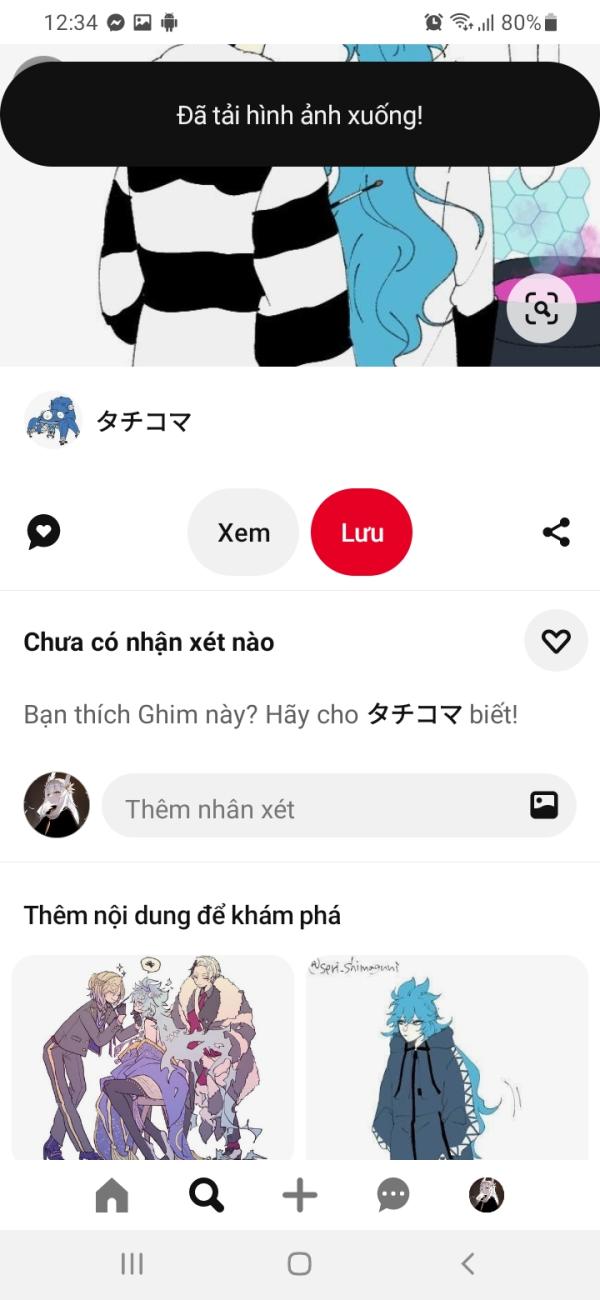Image resolution: width=600 pixels, height=1300 pixels.
Task: Open your profile tab
Action: coord(487,1195)
